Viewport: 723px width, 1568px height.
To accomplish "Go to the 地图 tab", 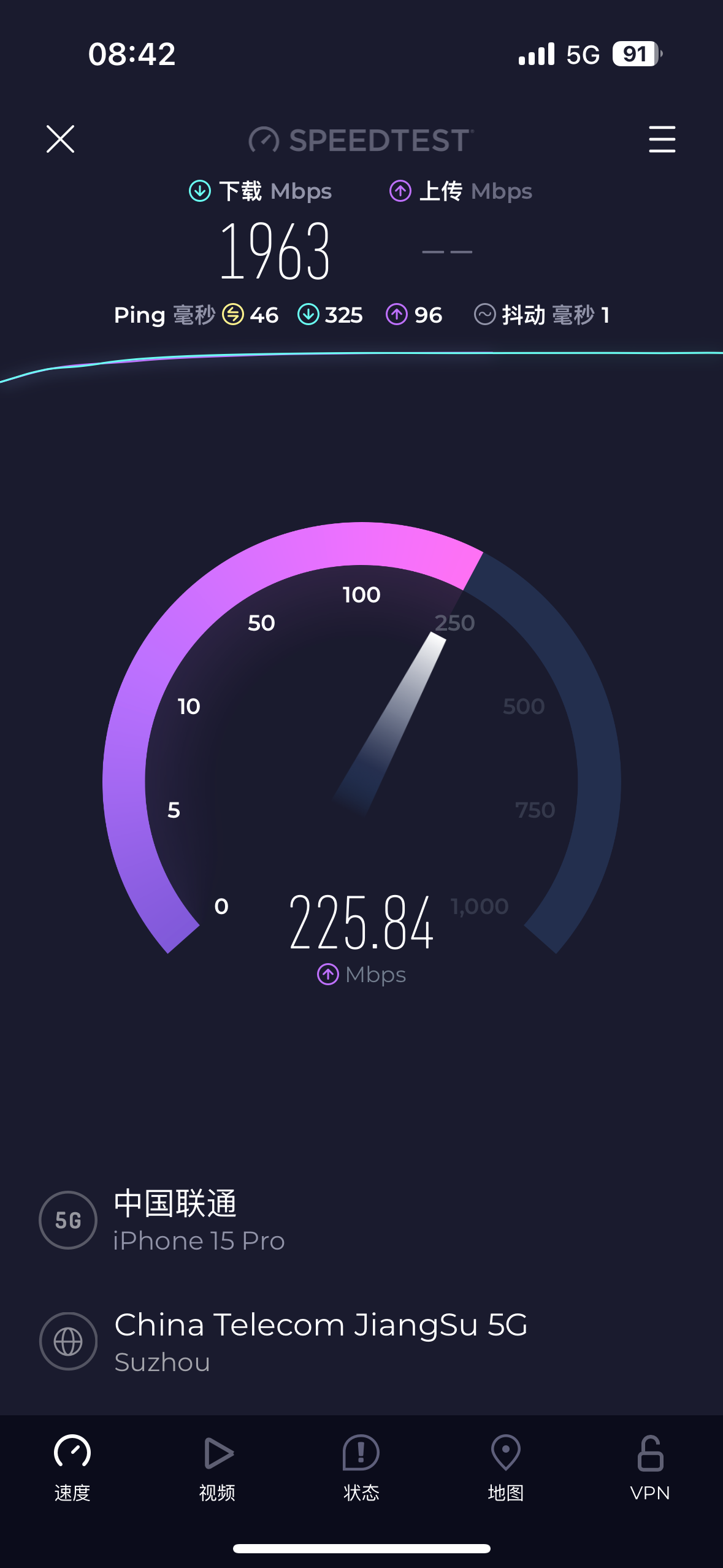I will (x=505, y=1467).
